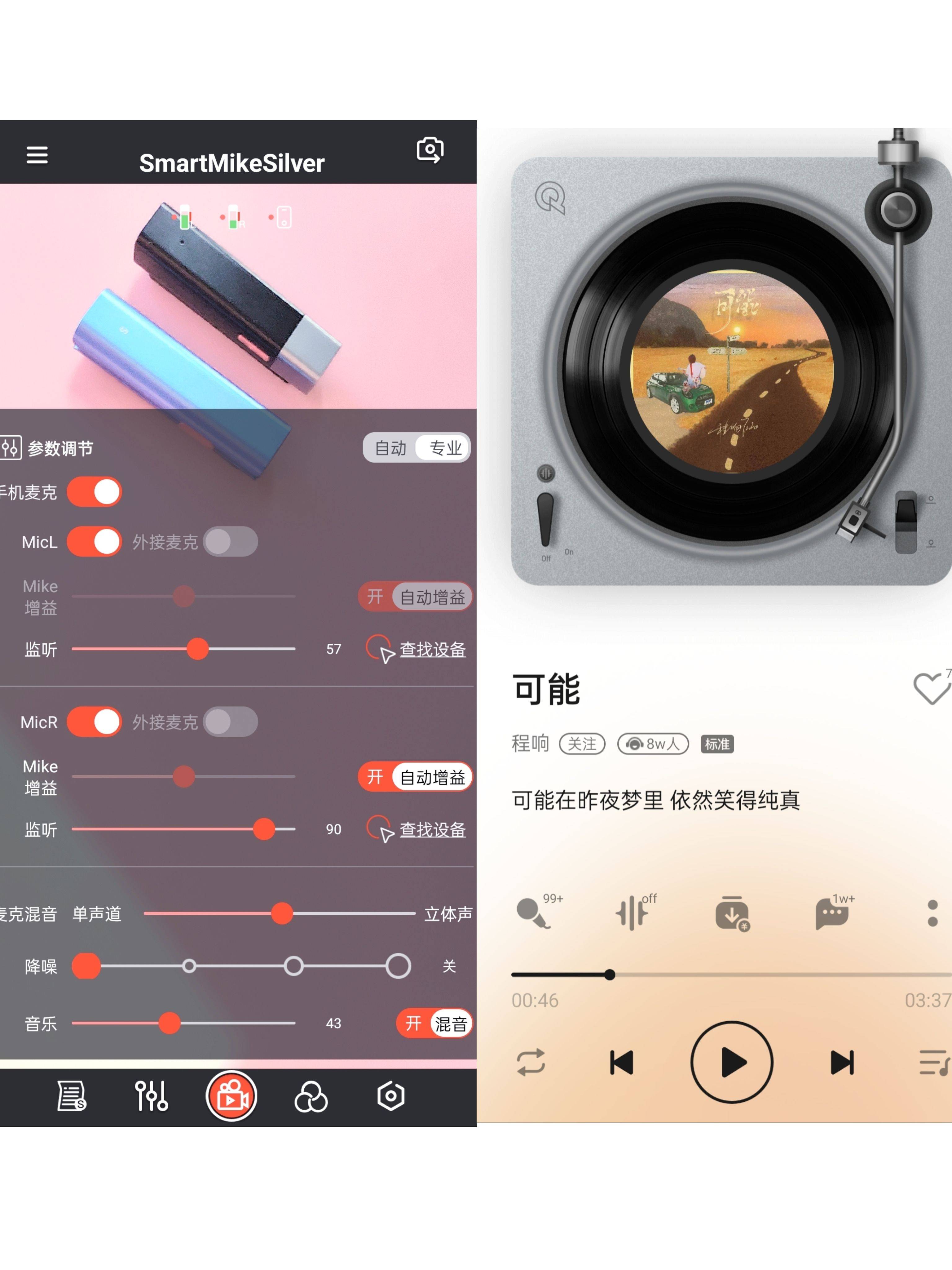Open the equalizer sliders tab
Image resolution: width=952 pixels, height=1270 pixels.
click(x=152, y=1096)
